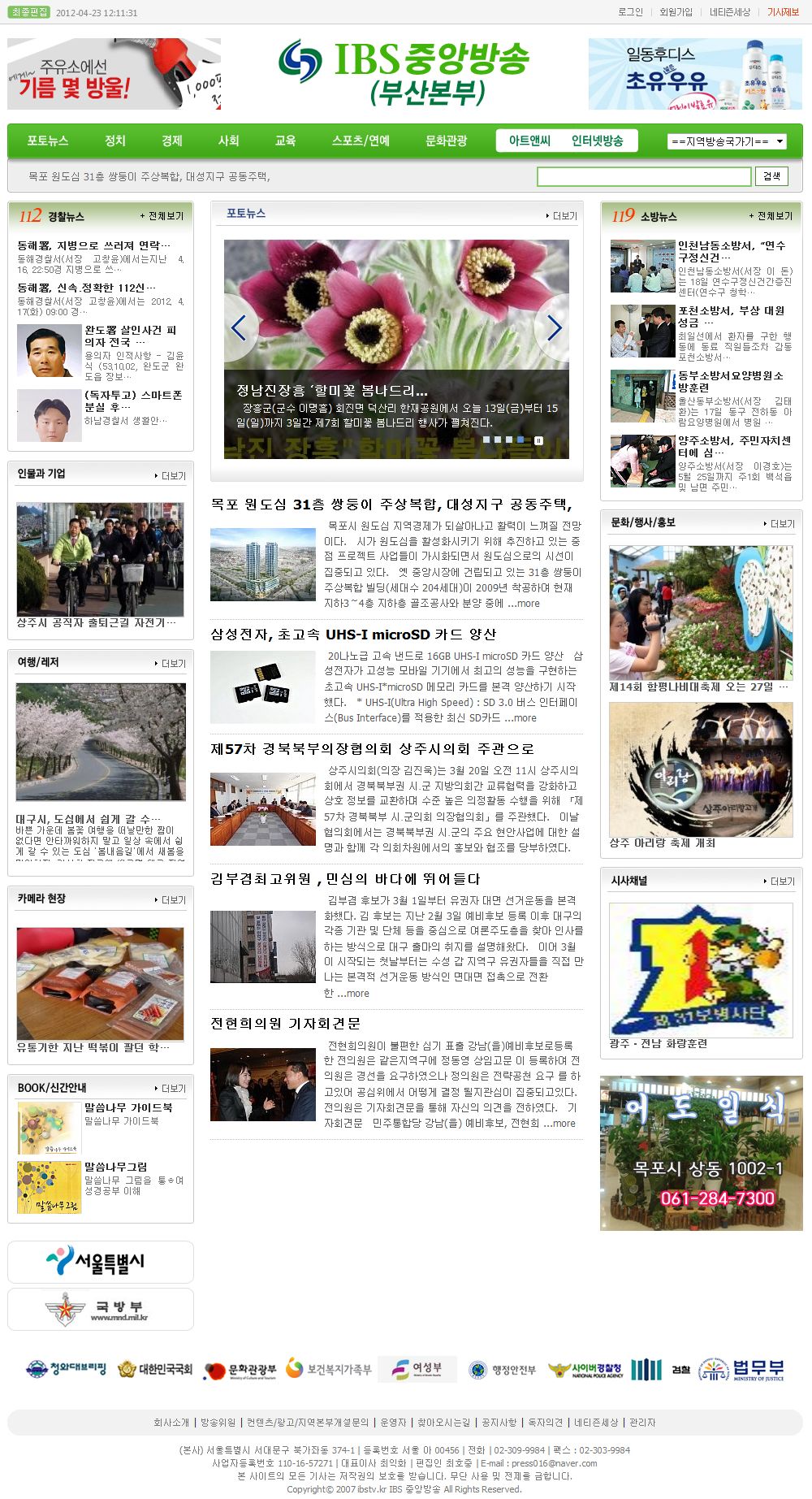This screenshot has height=1499, width=812.
Task: Open the 로그인 link
Action: tap(630, 12)
